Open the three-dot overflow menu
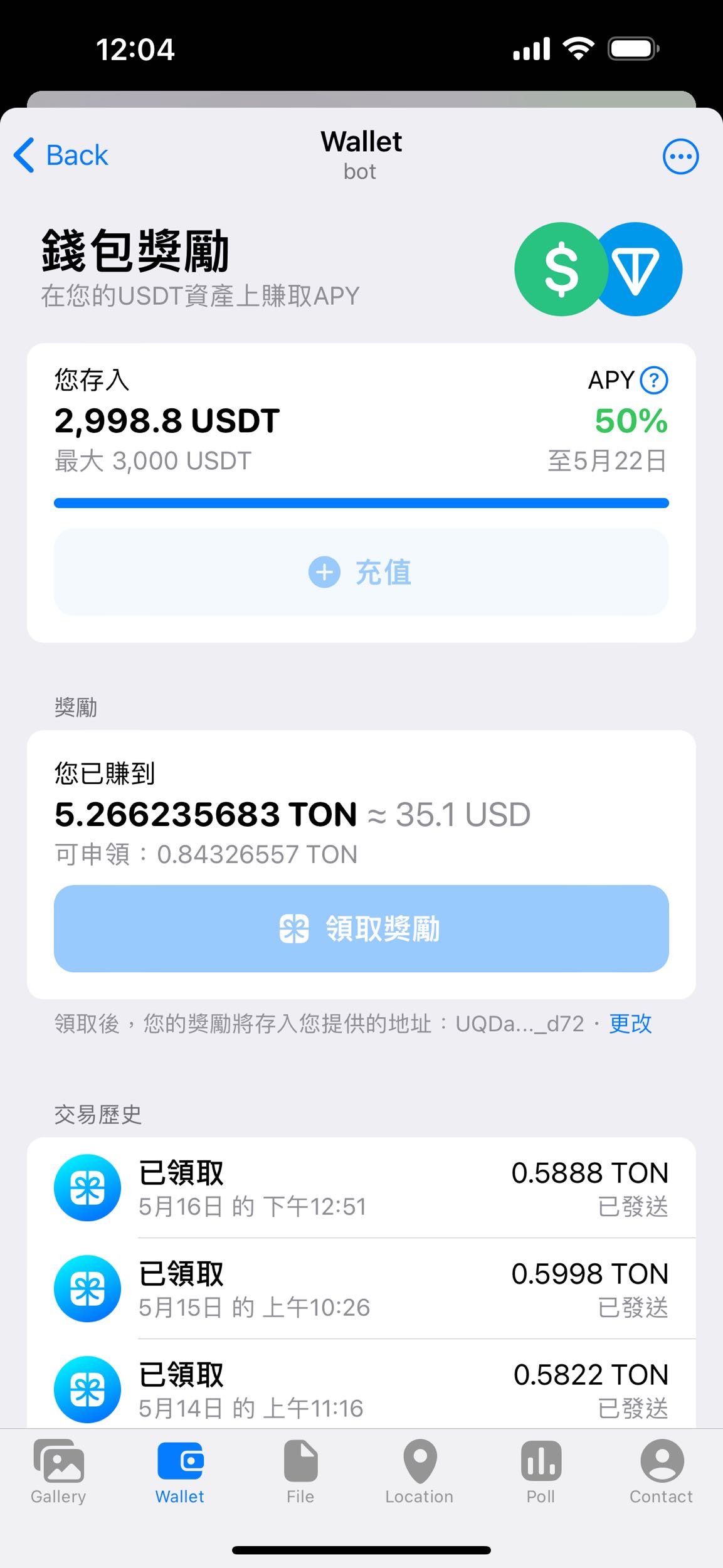Screen dimensions: 723x1568 tap(680, 157)
